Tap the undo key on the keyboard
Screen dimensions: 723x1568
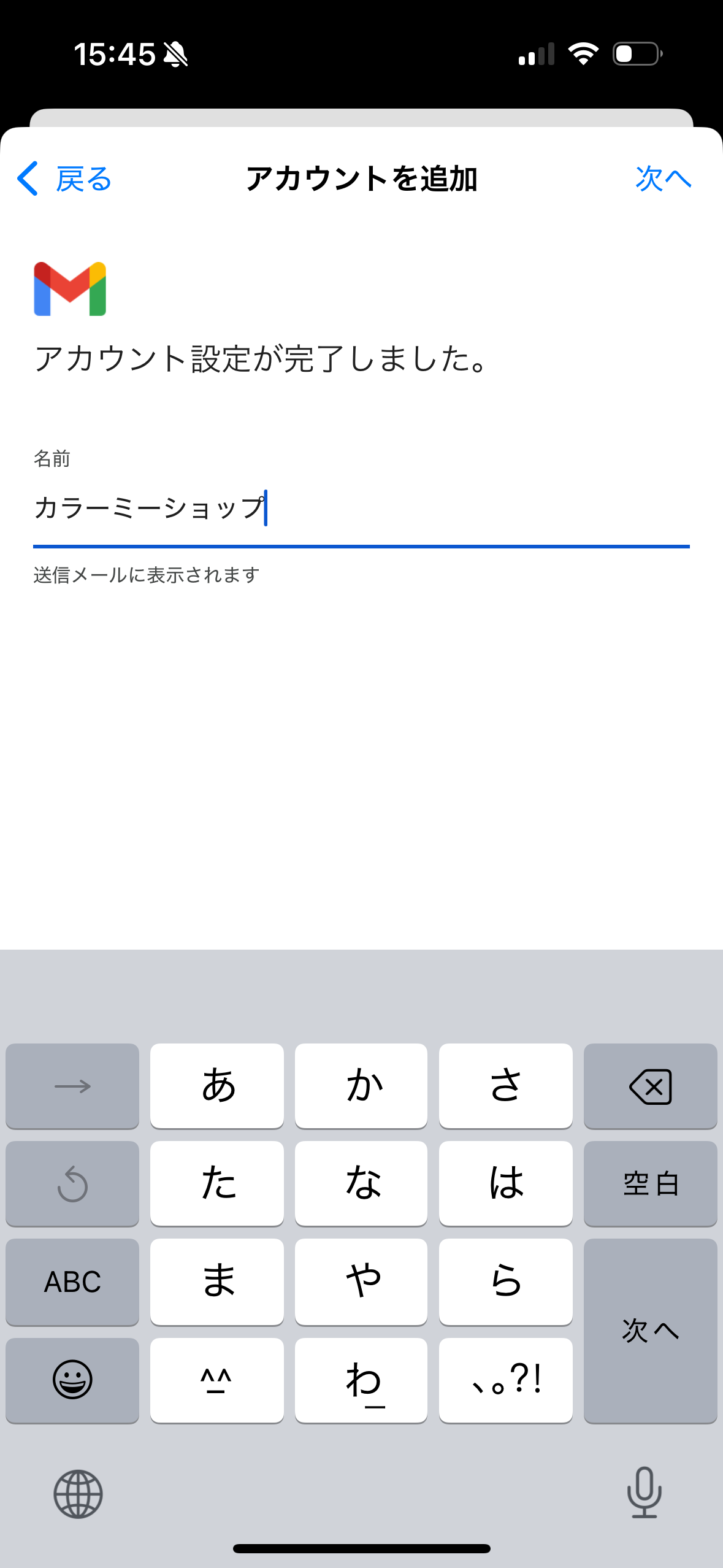(72, 1183)
